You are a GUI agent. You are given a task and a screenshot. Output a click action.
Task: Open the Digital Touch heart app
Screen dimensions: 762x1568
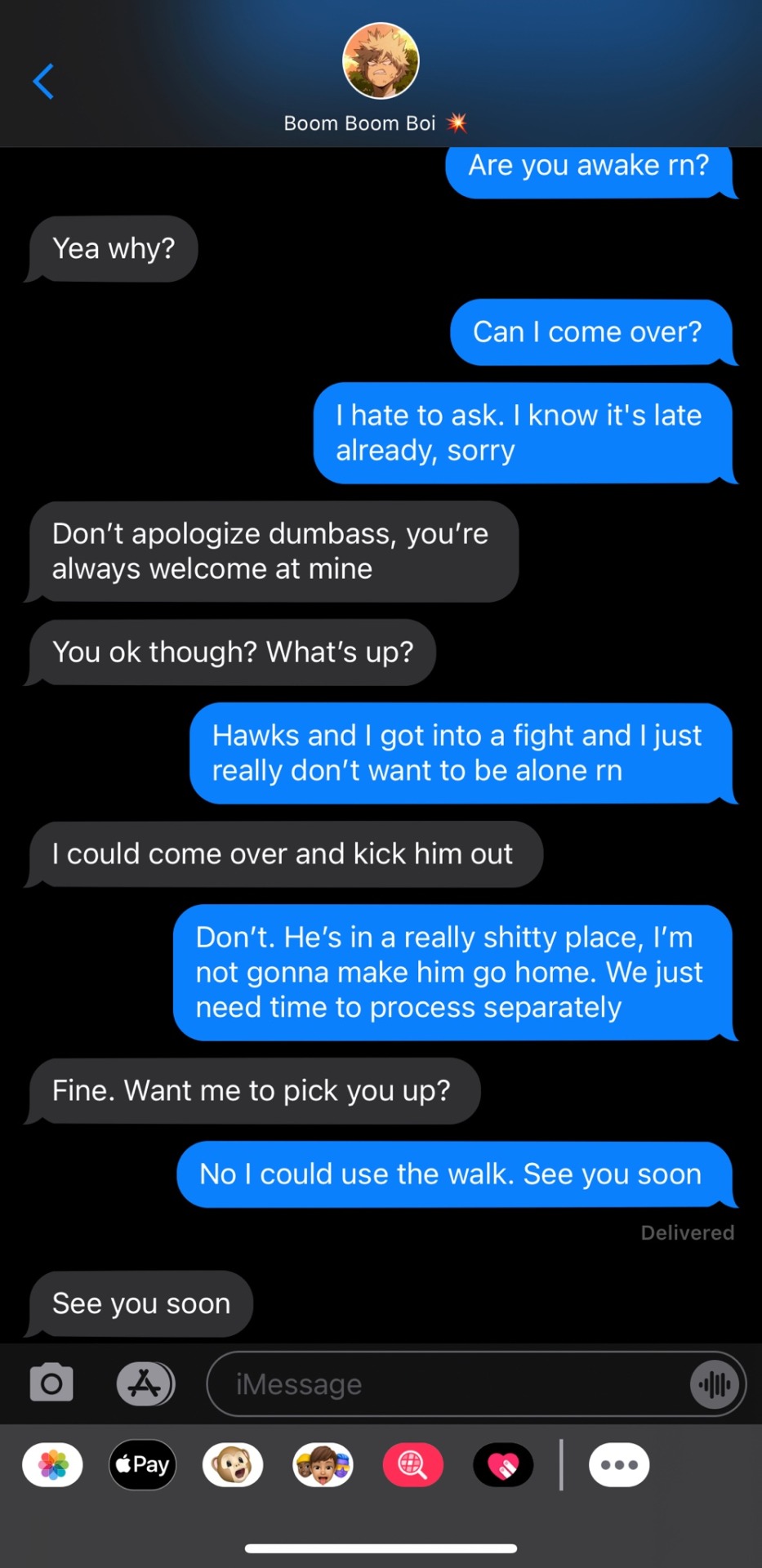(x=503, y=1465)
